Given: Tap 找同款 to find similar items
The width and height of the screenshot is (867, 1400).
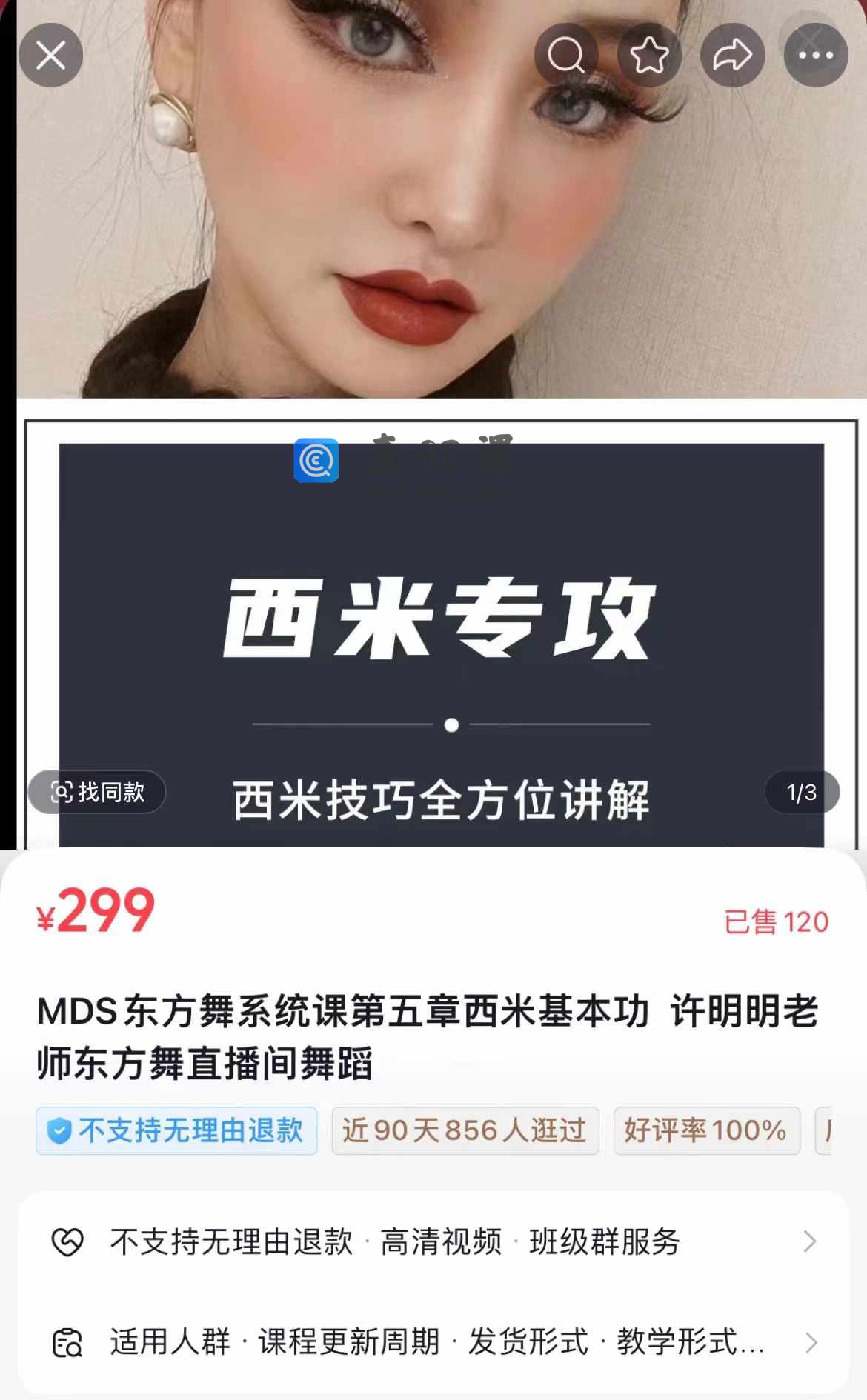Looking at the screenshot, I should [97, 792].
